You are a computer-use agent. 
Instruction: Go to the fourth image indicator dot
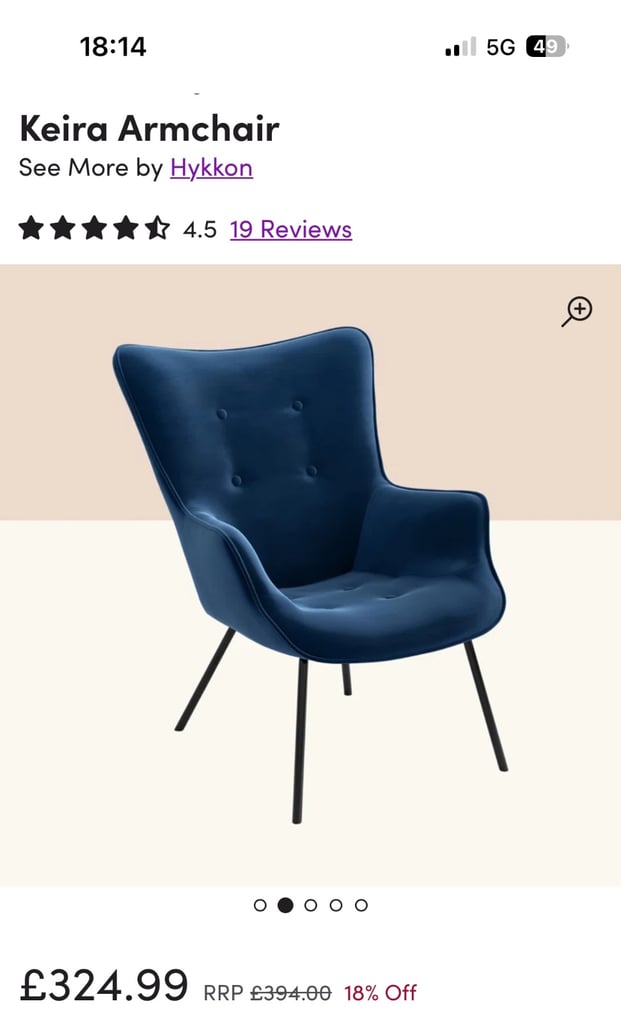(336, 905)
